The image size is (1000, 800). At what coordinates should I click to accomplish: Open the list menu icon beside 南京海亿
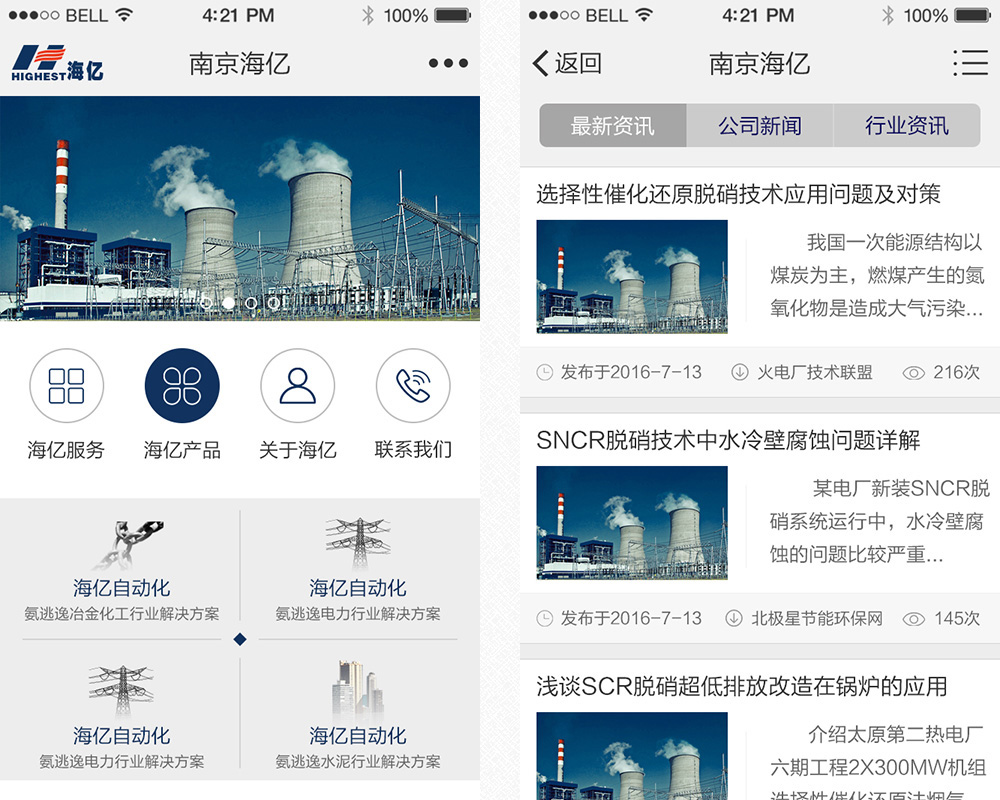[969, 63]
